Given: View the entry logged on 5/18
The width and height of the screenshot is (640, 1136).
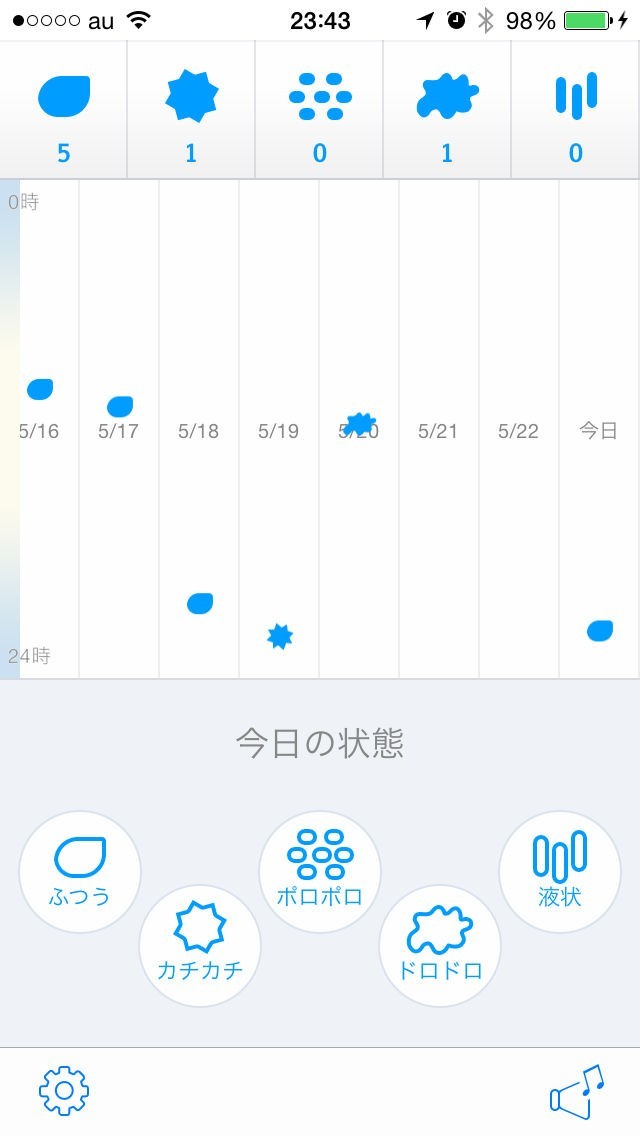Looking at the screenshot, I should (200, 603).
